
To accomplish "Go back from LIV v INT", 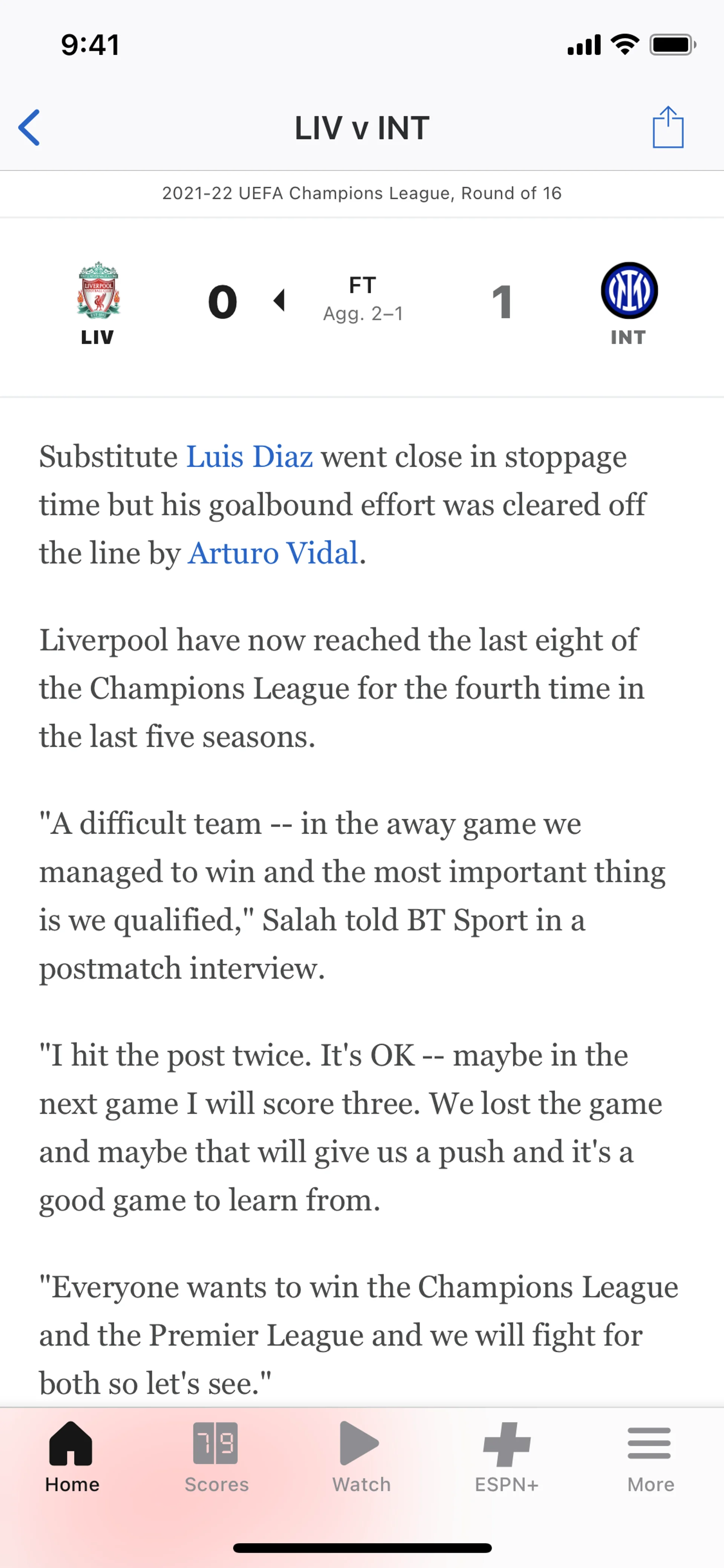I will tap(29, 128).
